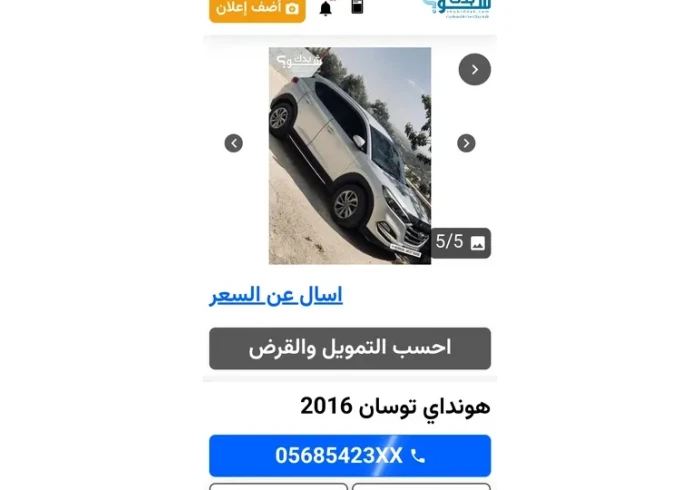This screenshot has width=700, height=490.
Task: Tap the calculate financing and loan button
Action: (349, 348)
